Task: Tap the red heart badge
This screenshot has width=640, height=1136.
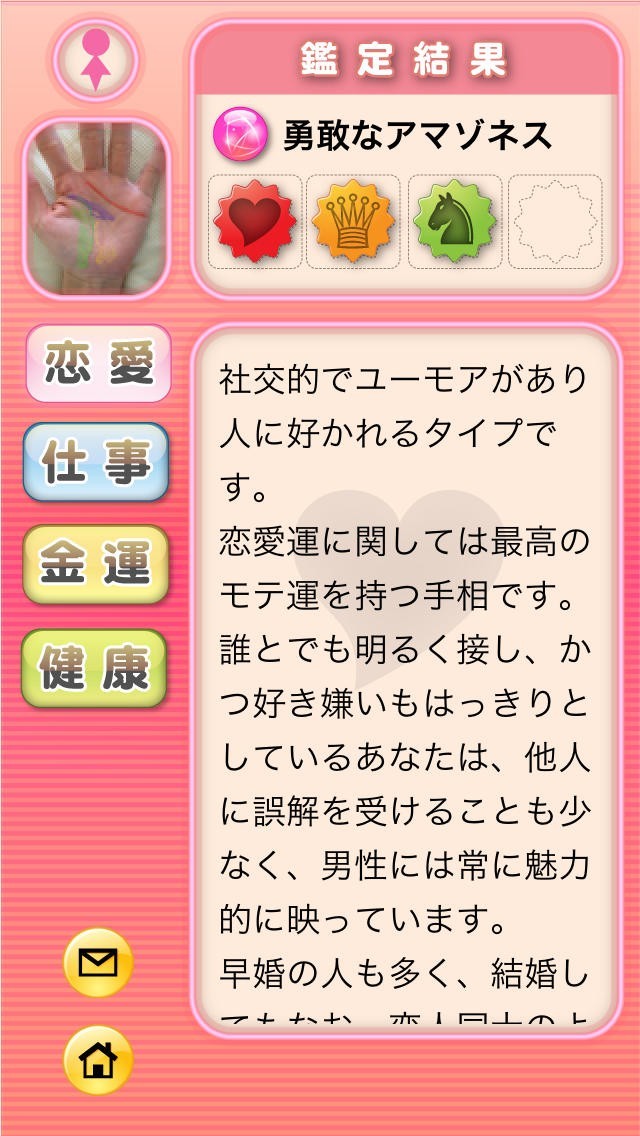Action: [x=255, y=222]
